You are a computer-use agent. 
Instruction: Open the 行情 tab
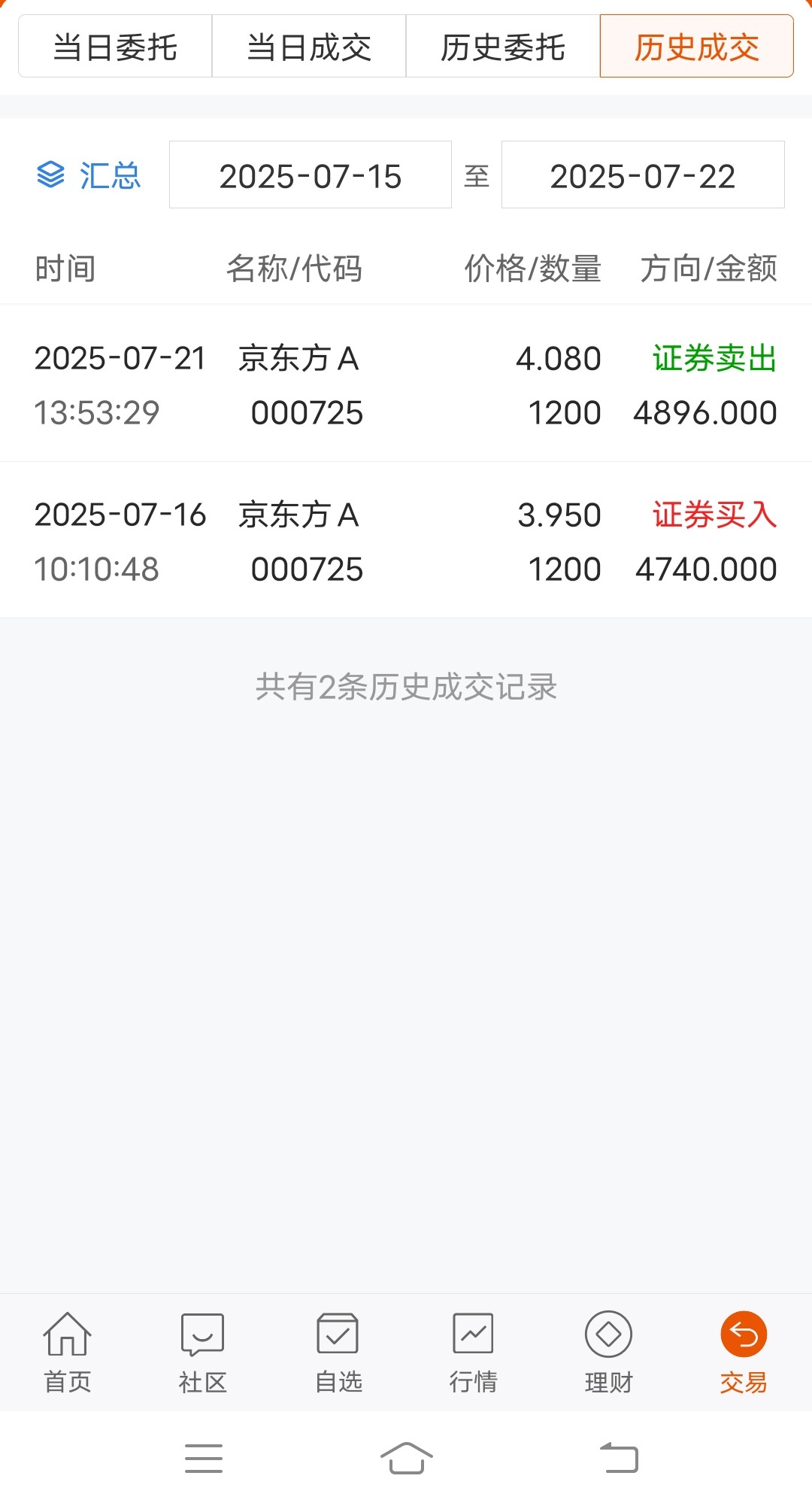point(474,1352)
